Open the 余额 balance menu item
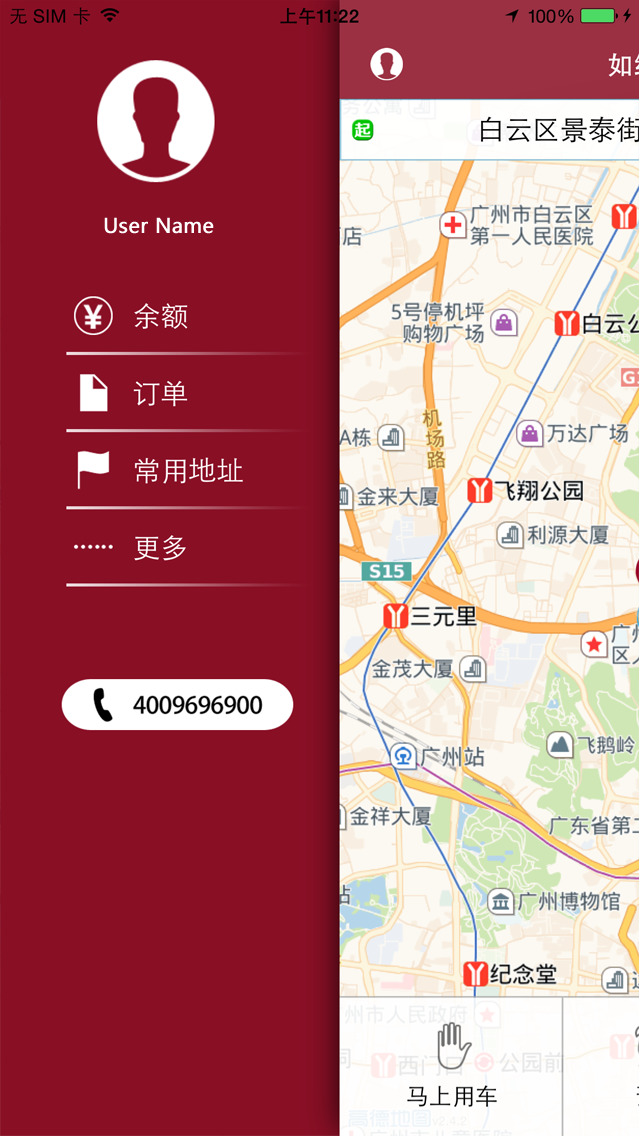This screenshot has height=1136, width=640. click(160, 318)
